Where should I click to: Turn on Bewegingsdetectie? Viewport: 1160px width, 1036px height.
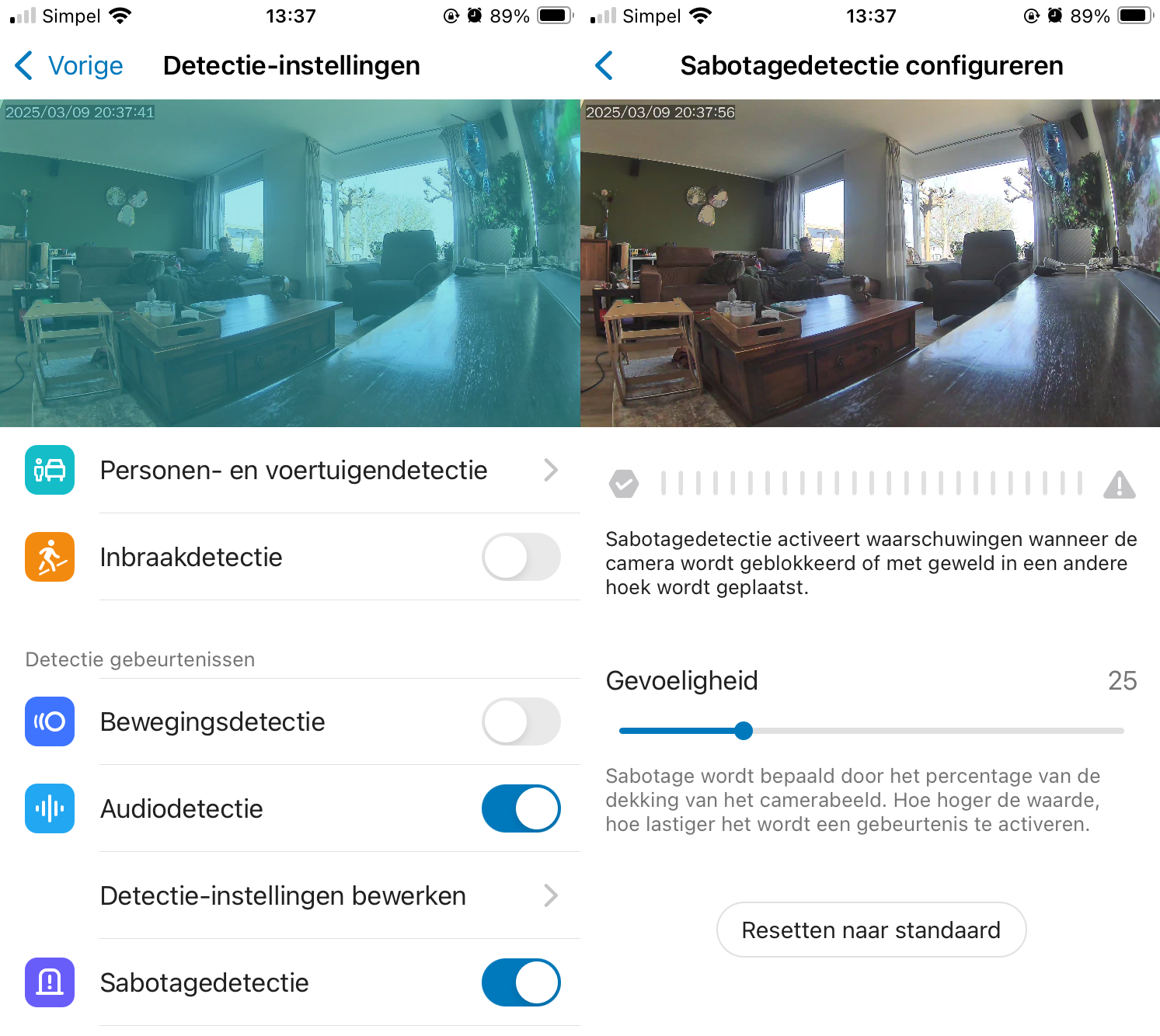(x=521, y=721)
